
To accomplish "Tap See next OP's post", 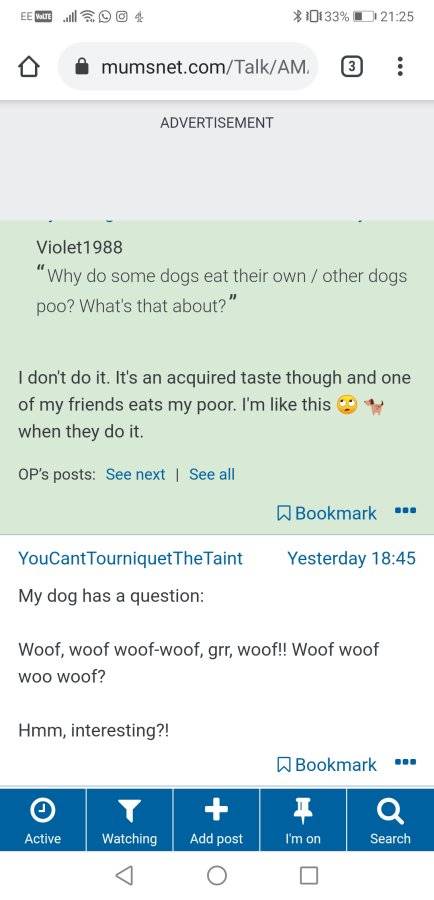I will 135,474.
